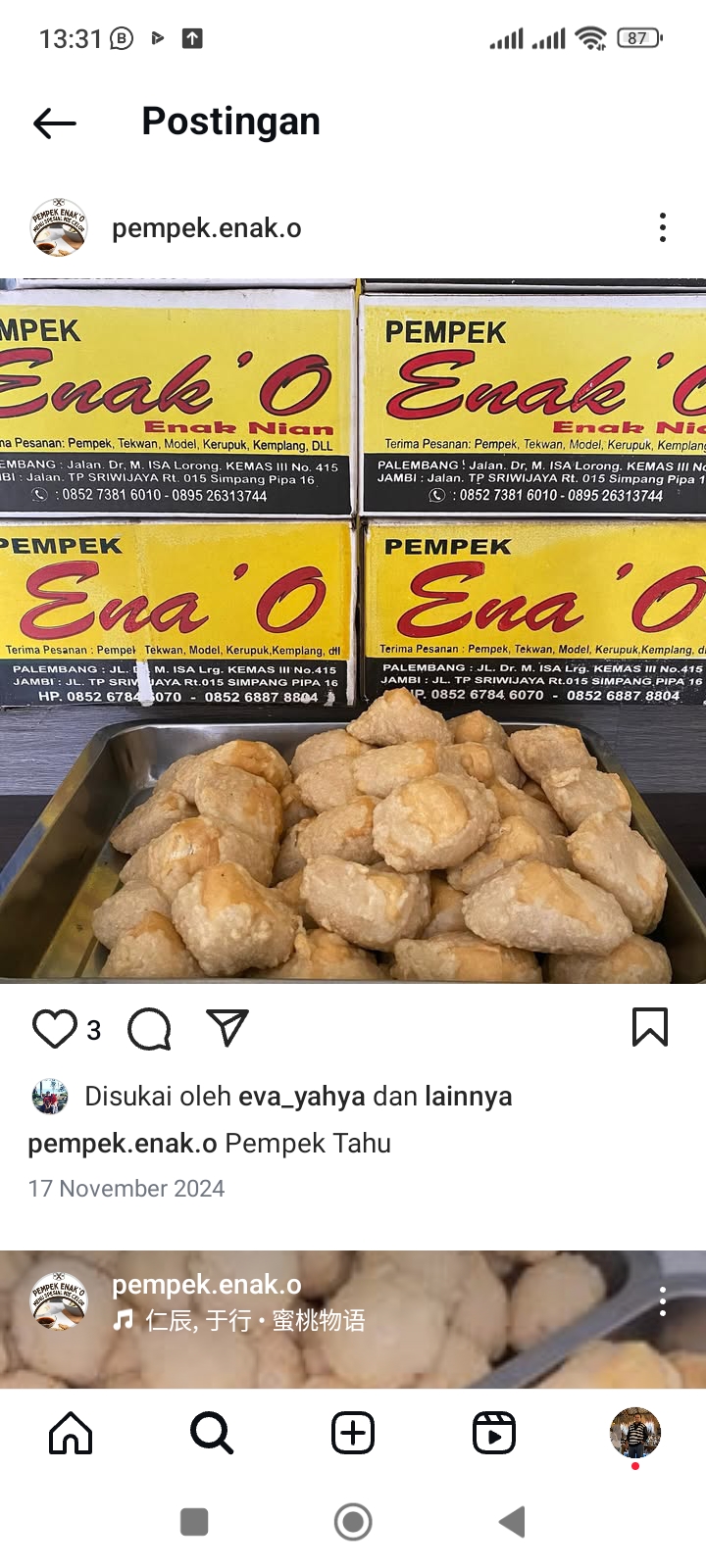See others who liked via lainnya
This screenshot has width=706, height=1568.
click(x=468, y=1096)
